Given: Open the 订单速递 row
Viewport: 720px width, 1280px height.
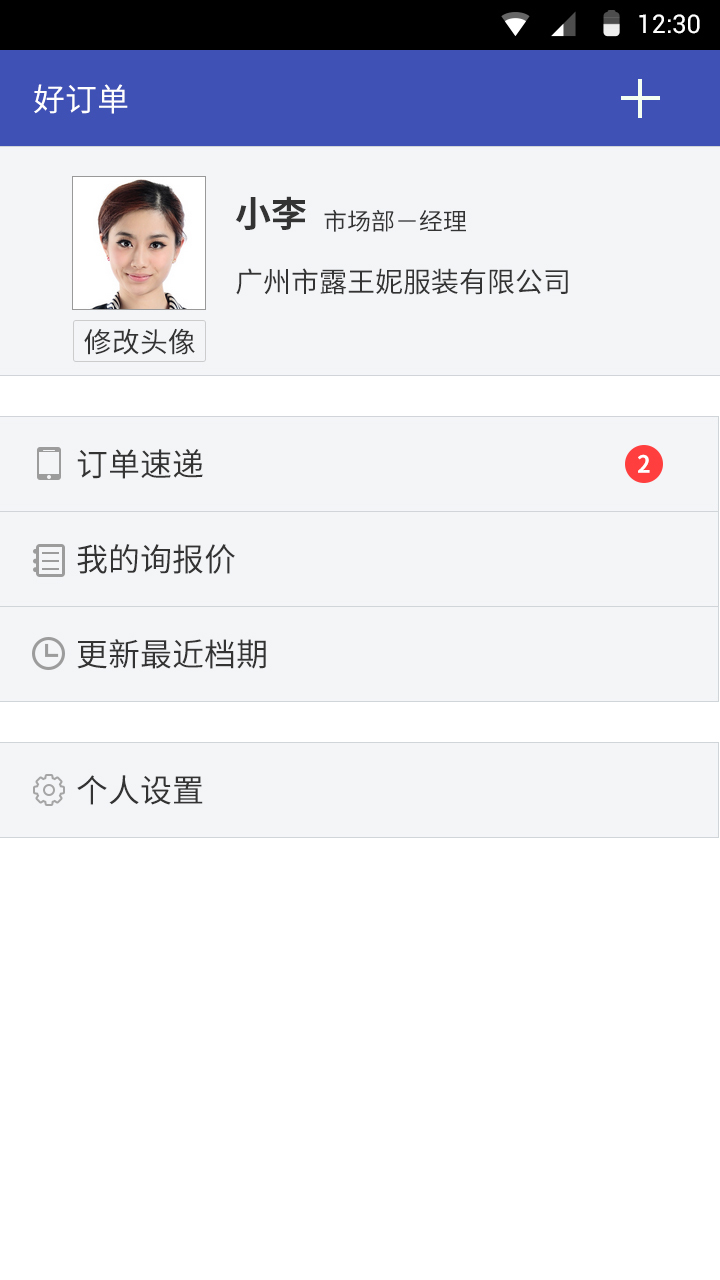Looking at the screenshot, I should [358, 464].
